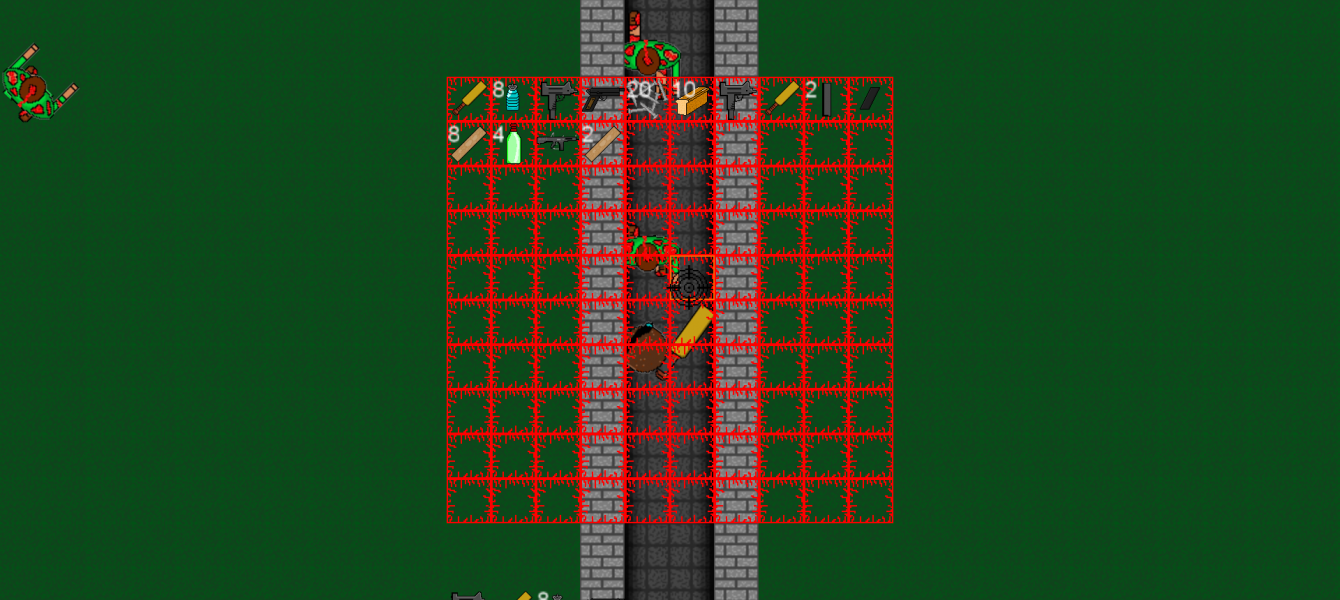Image resolution: width=1340 pixels, height=600 pixels.
Task: Select the stack of 2 dark bars
Action: click(x=826, y=99)
